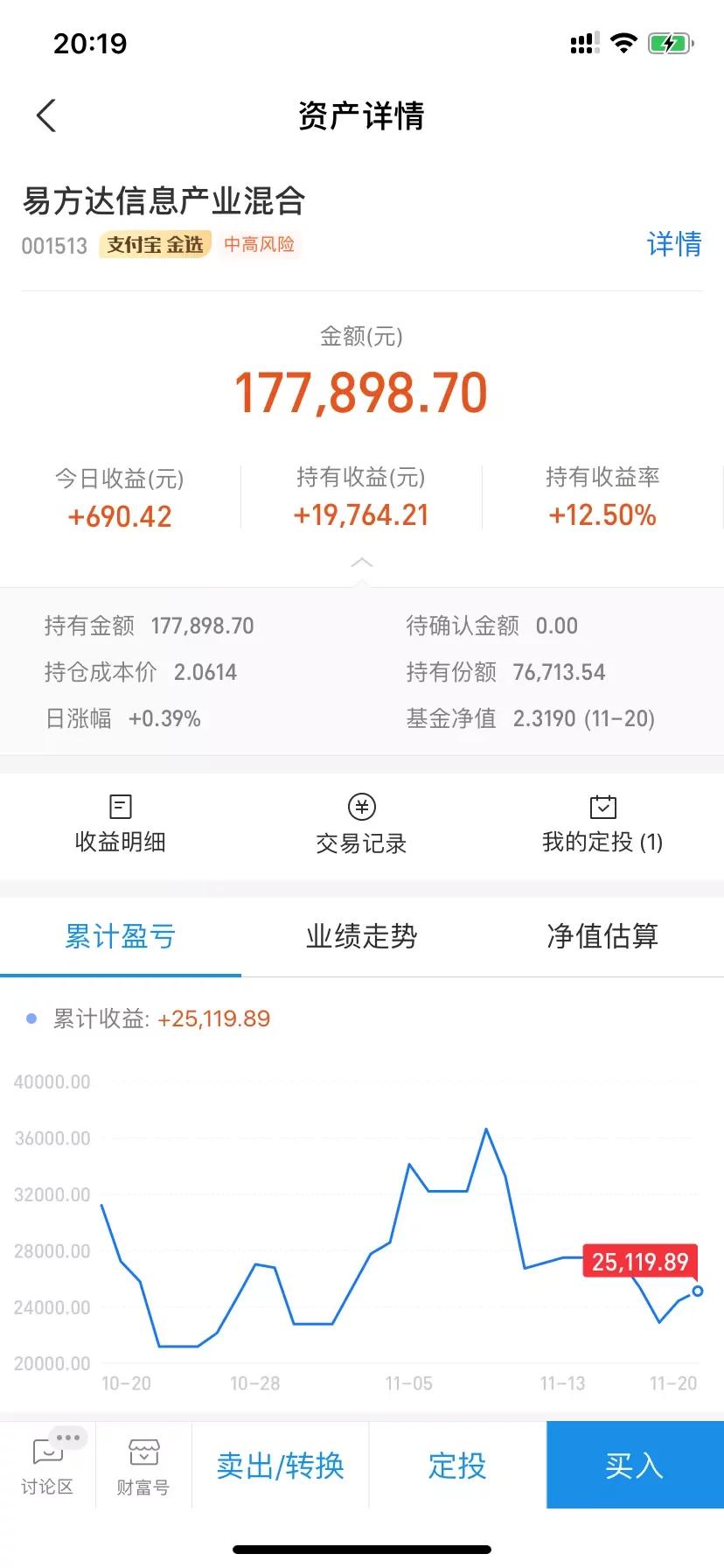Tap the 25,119.89 value label on chart
The height and width of the screenshot is (1568, 724).
[x=641, y=1261]
